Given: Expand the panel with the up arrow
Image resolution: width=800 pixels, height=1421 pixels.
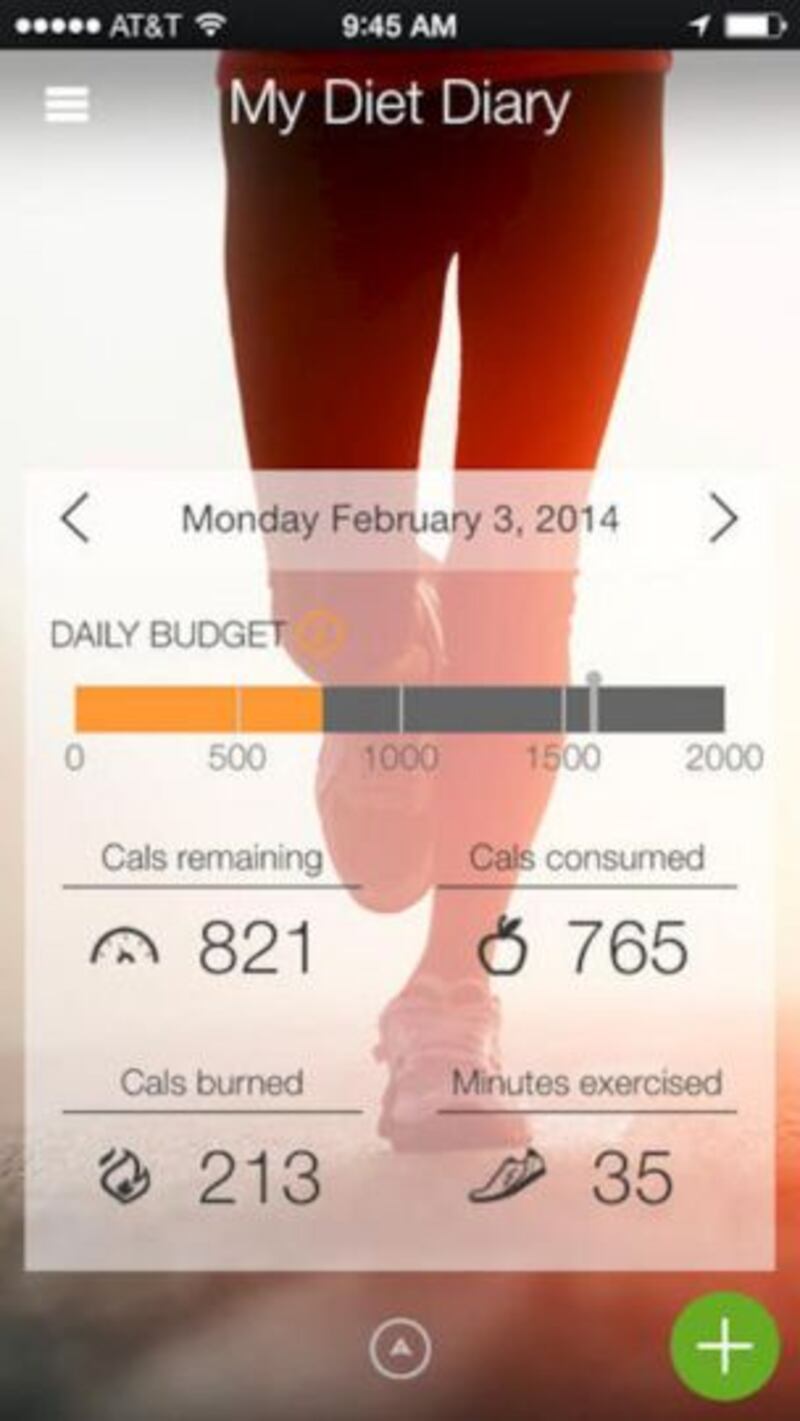Looking at the screenshot, I should [x=400, y=1349].
